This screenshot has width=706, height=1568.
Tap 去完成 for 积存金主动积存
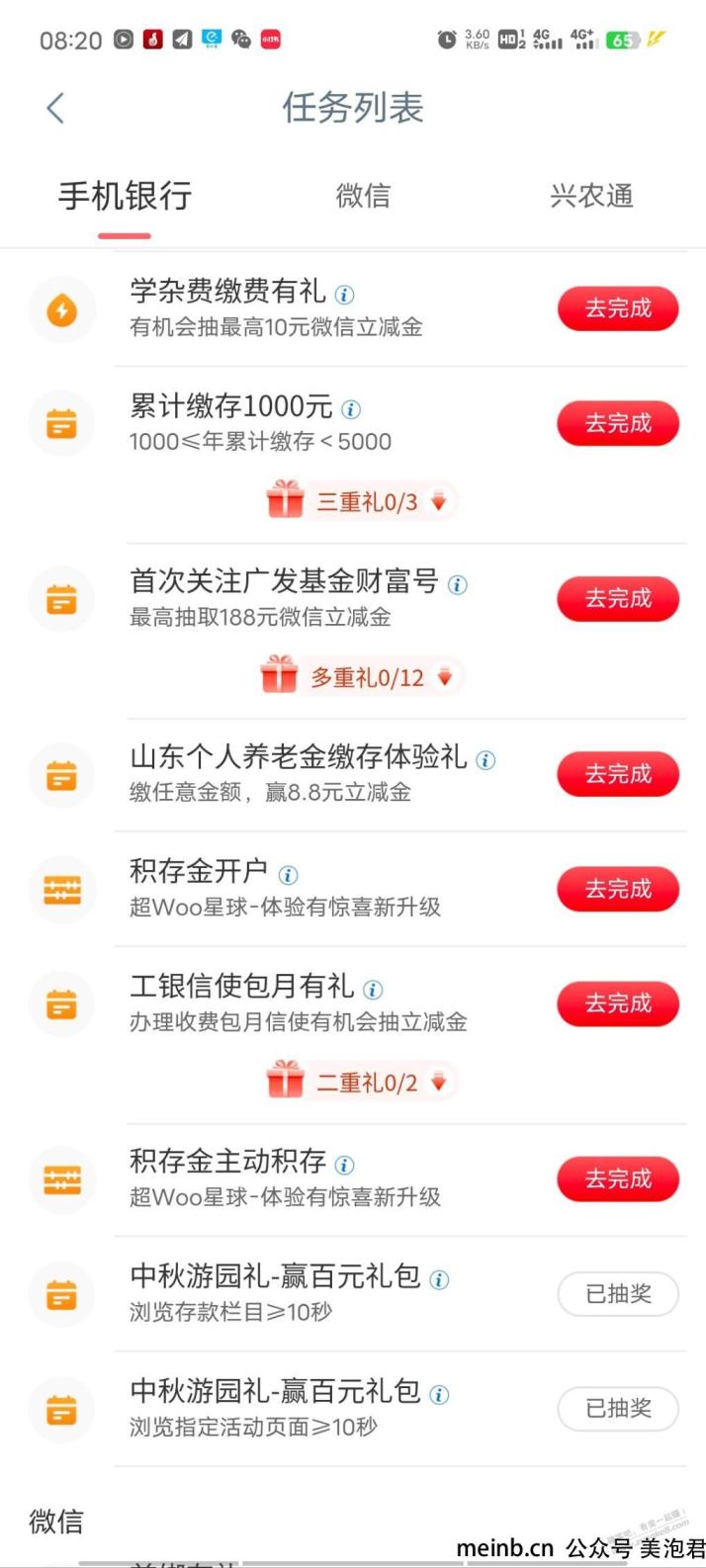tap(618, 1178)
